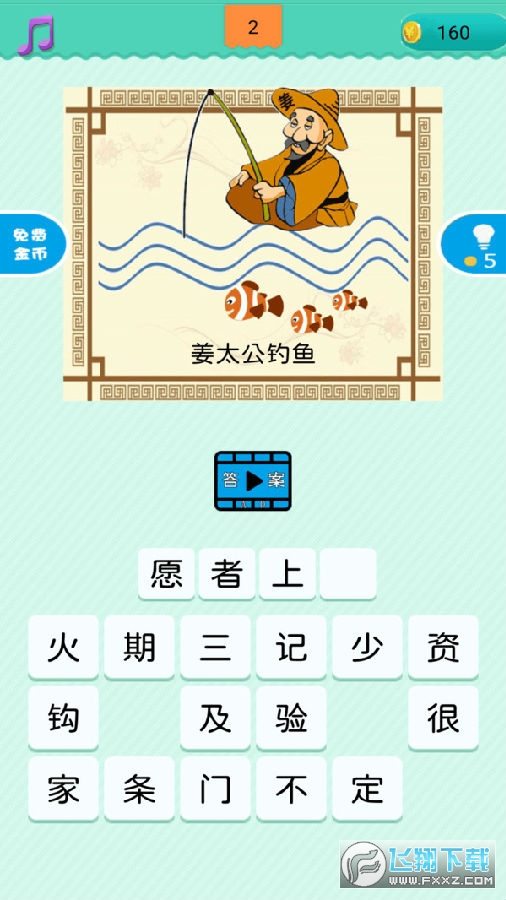
Task: Remove the filled answer letter 愿
Action: 166,574
